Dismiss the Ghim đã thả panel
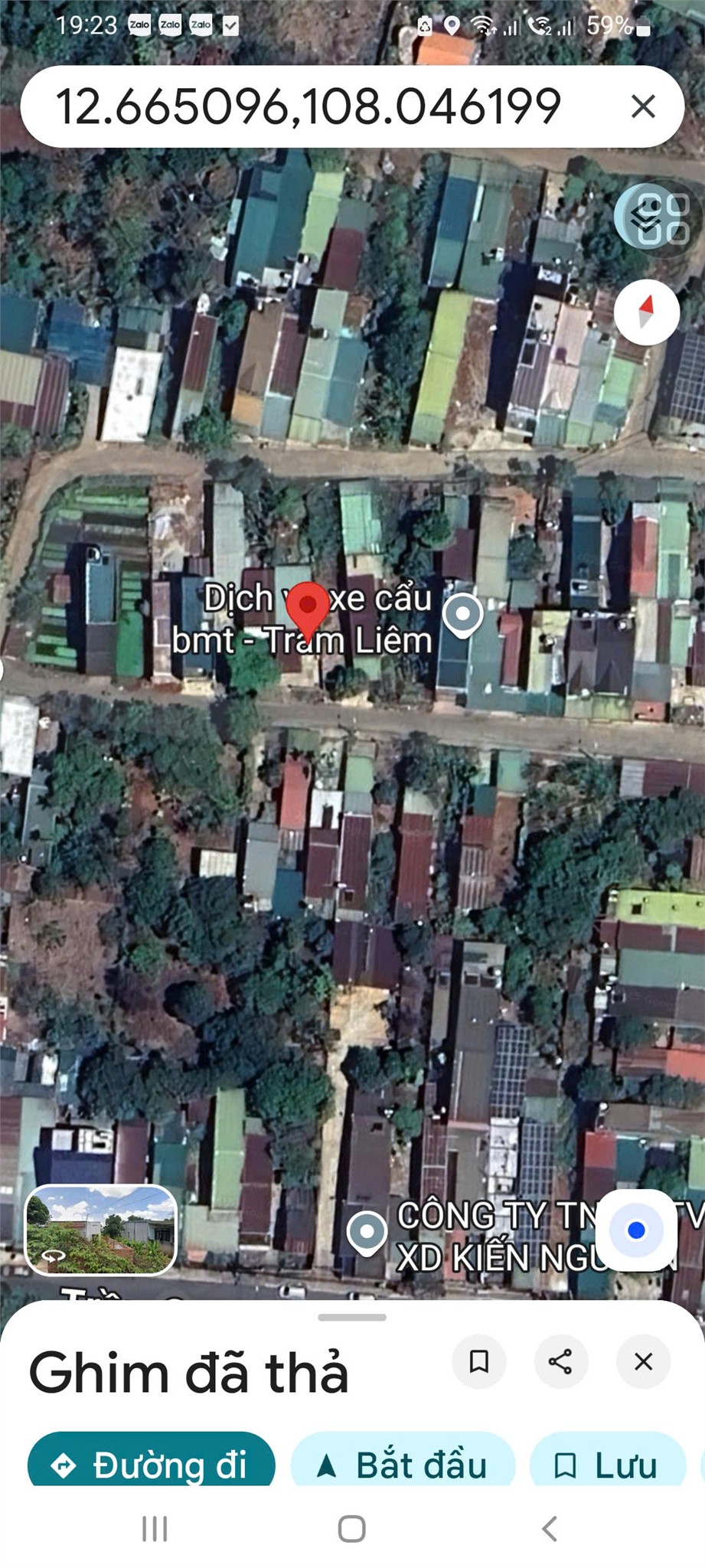Viewport: 705px width, 1568px height. click(643, 1361)
